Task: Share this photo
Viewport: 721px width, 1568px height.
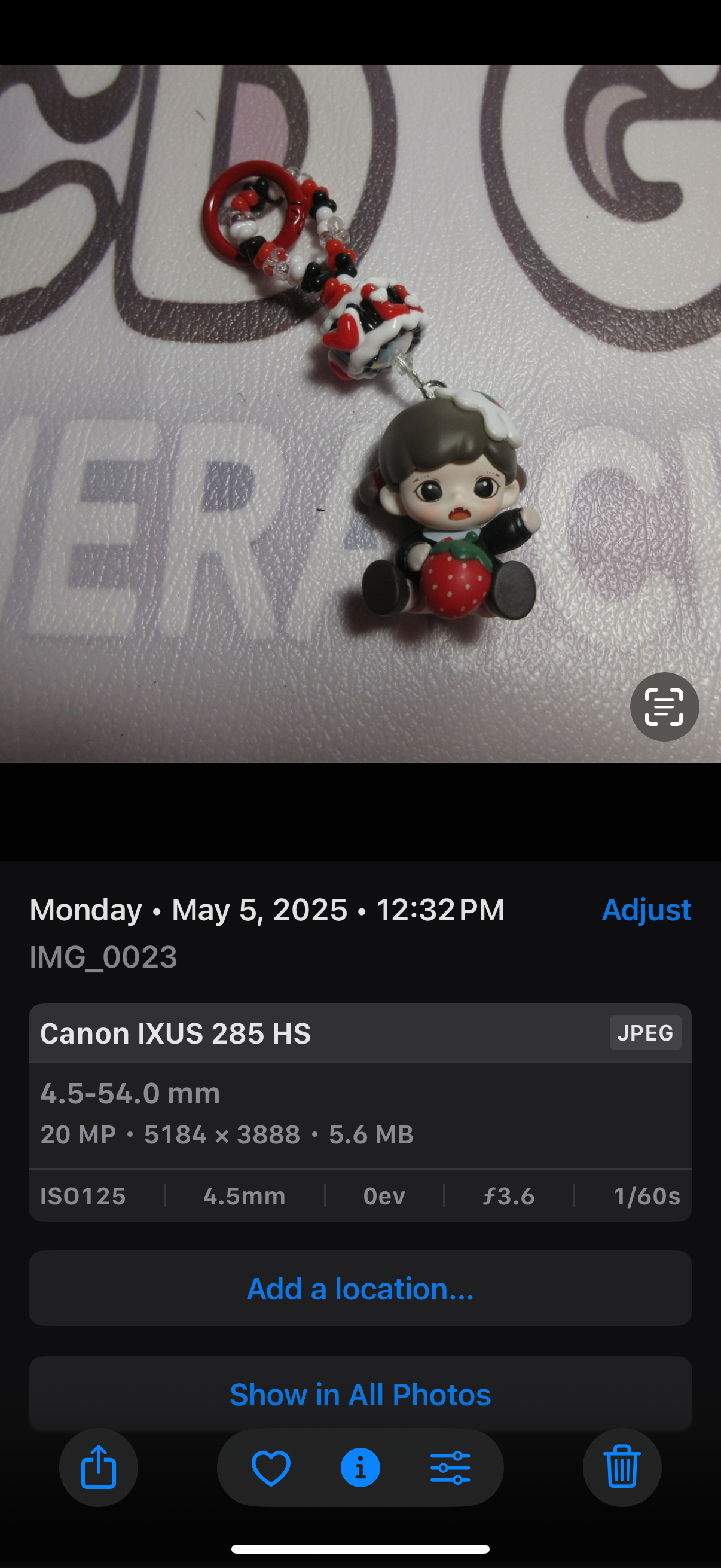Action: [99, 1468]
